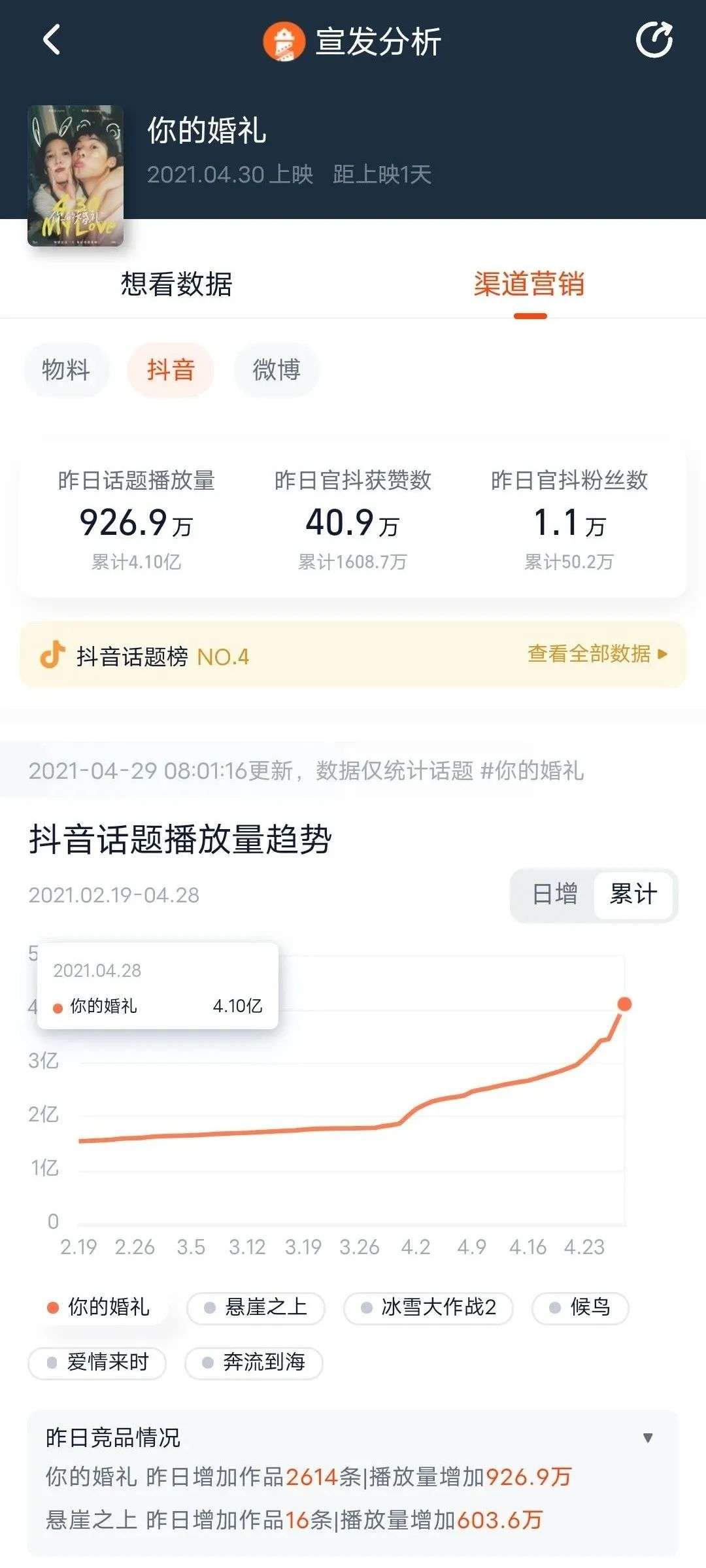Select the 抖音 channel chip
Image resolution: width=706 pixels, height=1568 pixels.
pos(171,370)
